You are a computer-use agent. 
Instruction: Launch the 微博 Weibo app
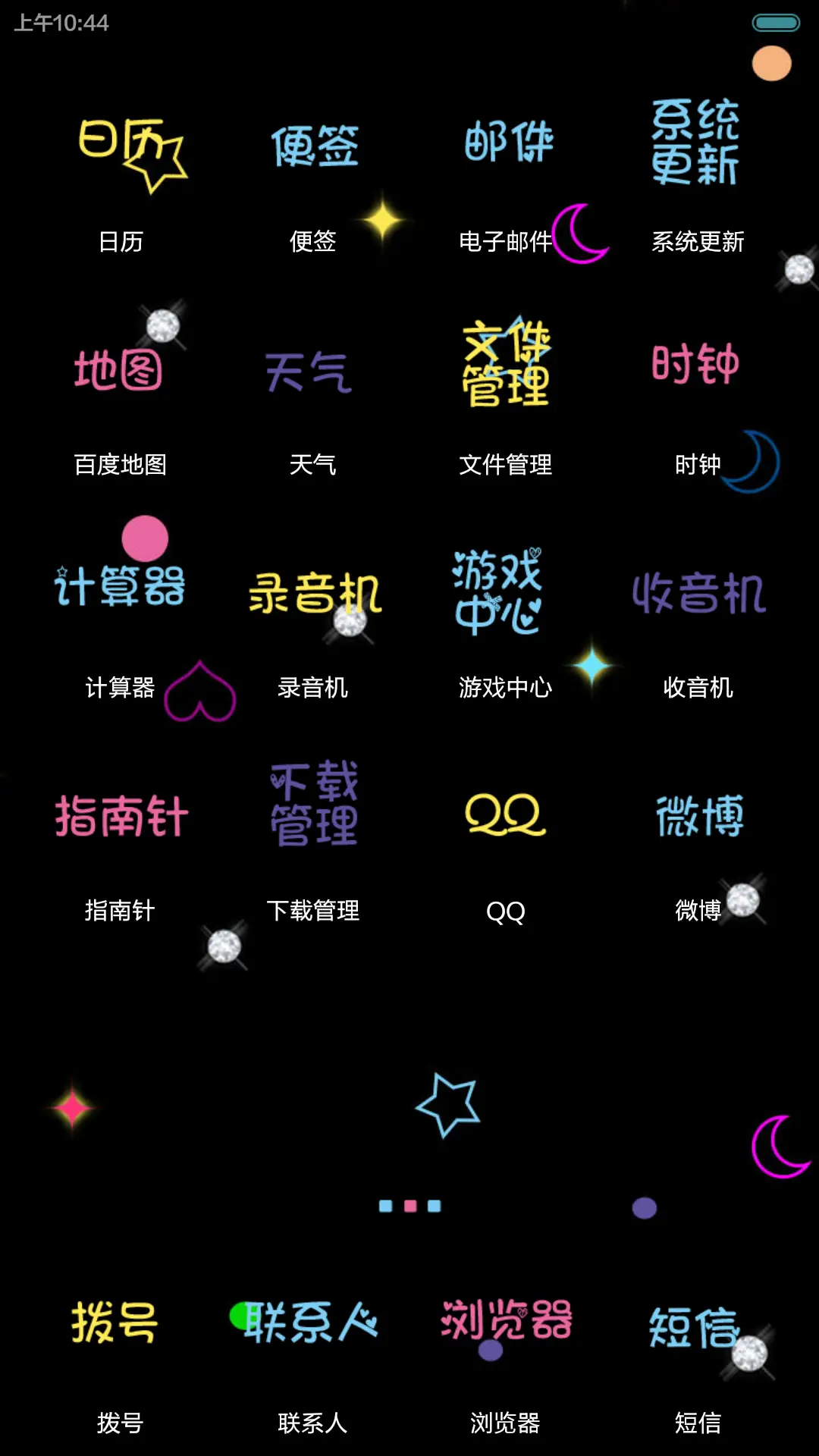click(698, 817)
